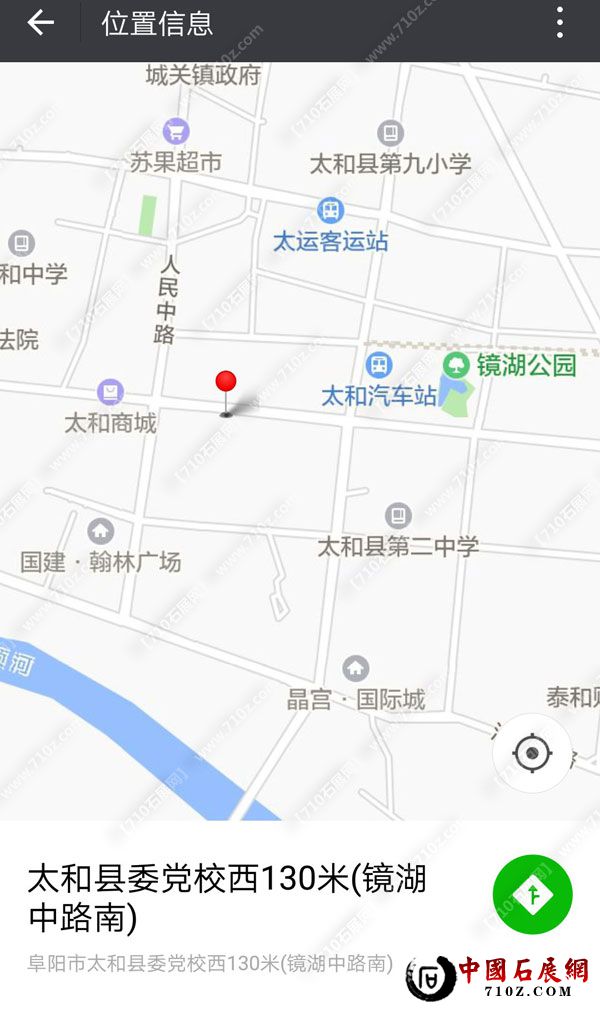Tap the red location pin
The height and width of the screenshot is (1009, 600).
pos(227,385)
